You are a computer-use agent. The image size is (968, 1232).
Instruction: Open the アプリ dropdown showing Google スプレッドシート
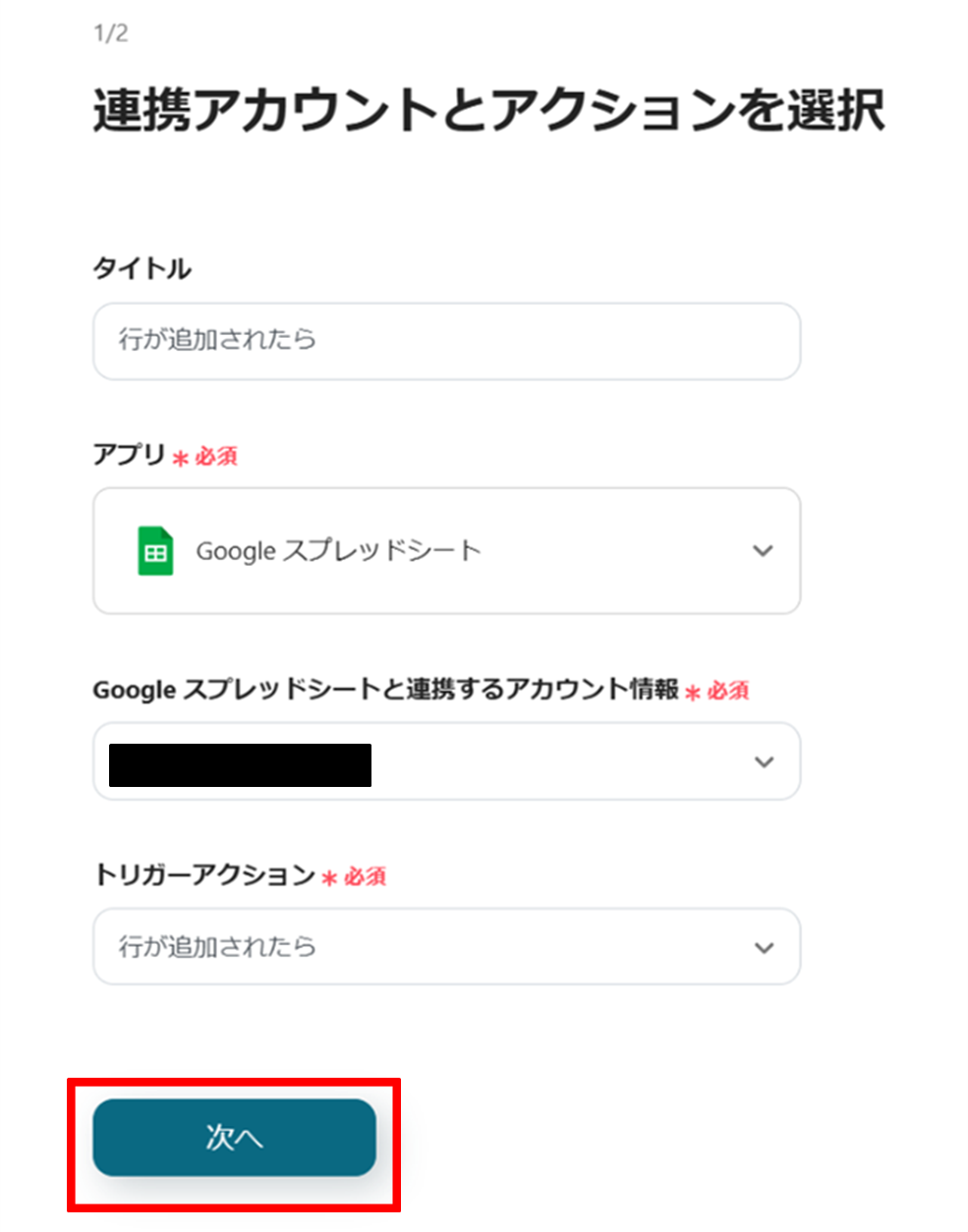click(446, 551)
